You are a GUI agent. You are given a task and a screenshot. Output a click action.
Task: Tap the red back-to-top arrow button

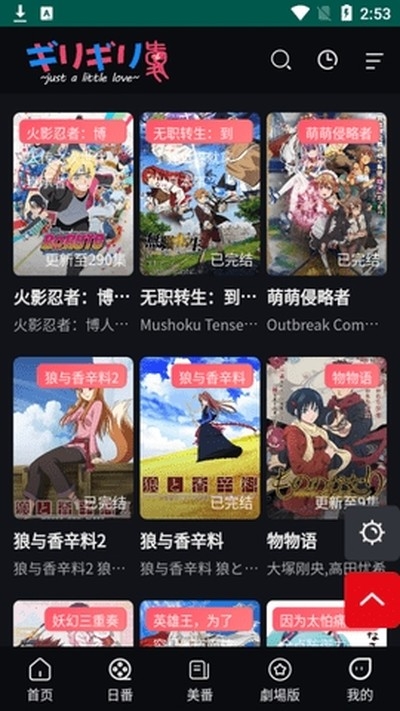[372, 600]
